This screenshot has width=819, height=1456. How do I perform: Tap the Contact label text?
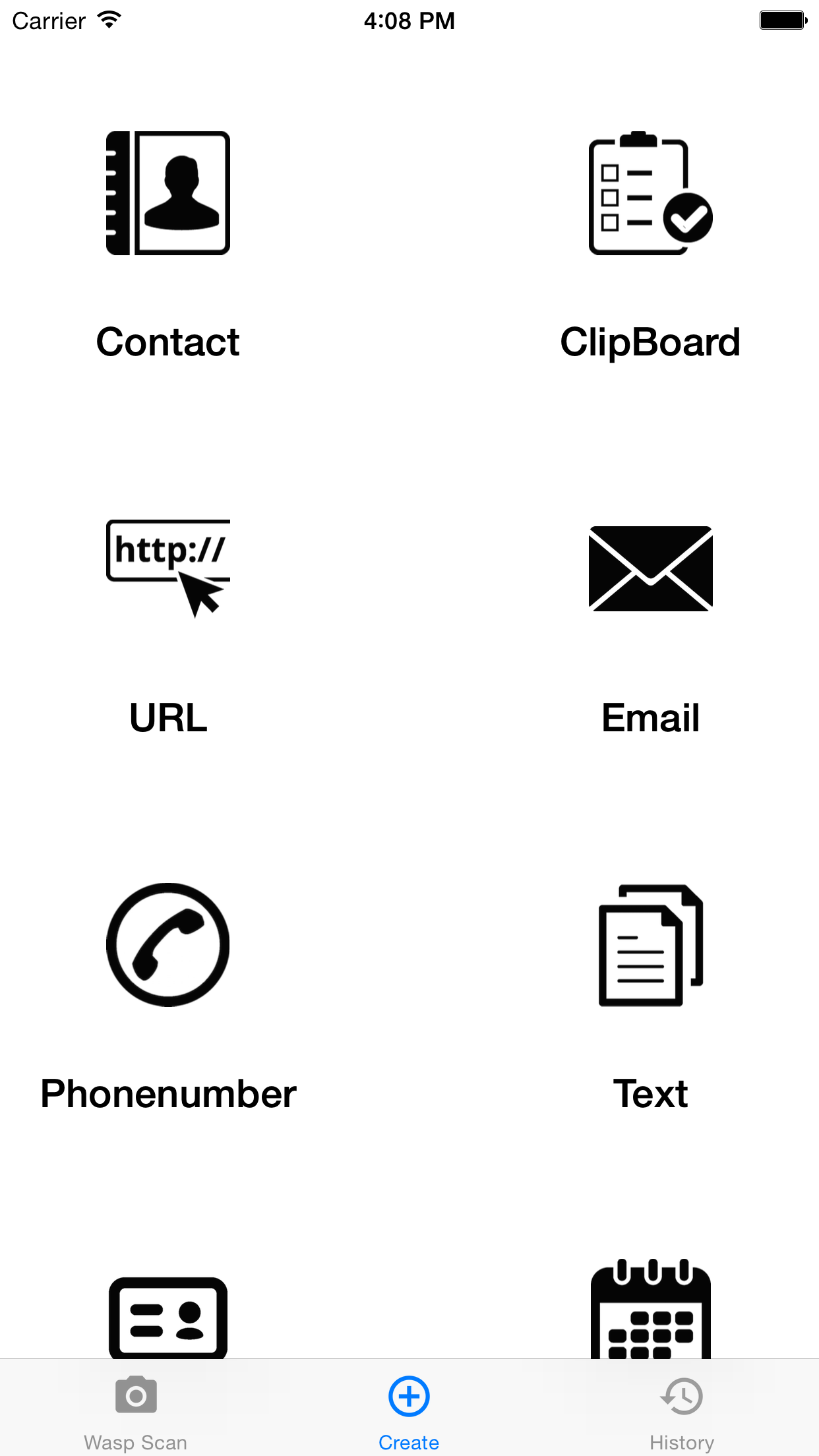pyautogui.click(x=167, y=342)
